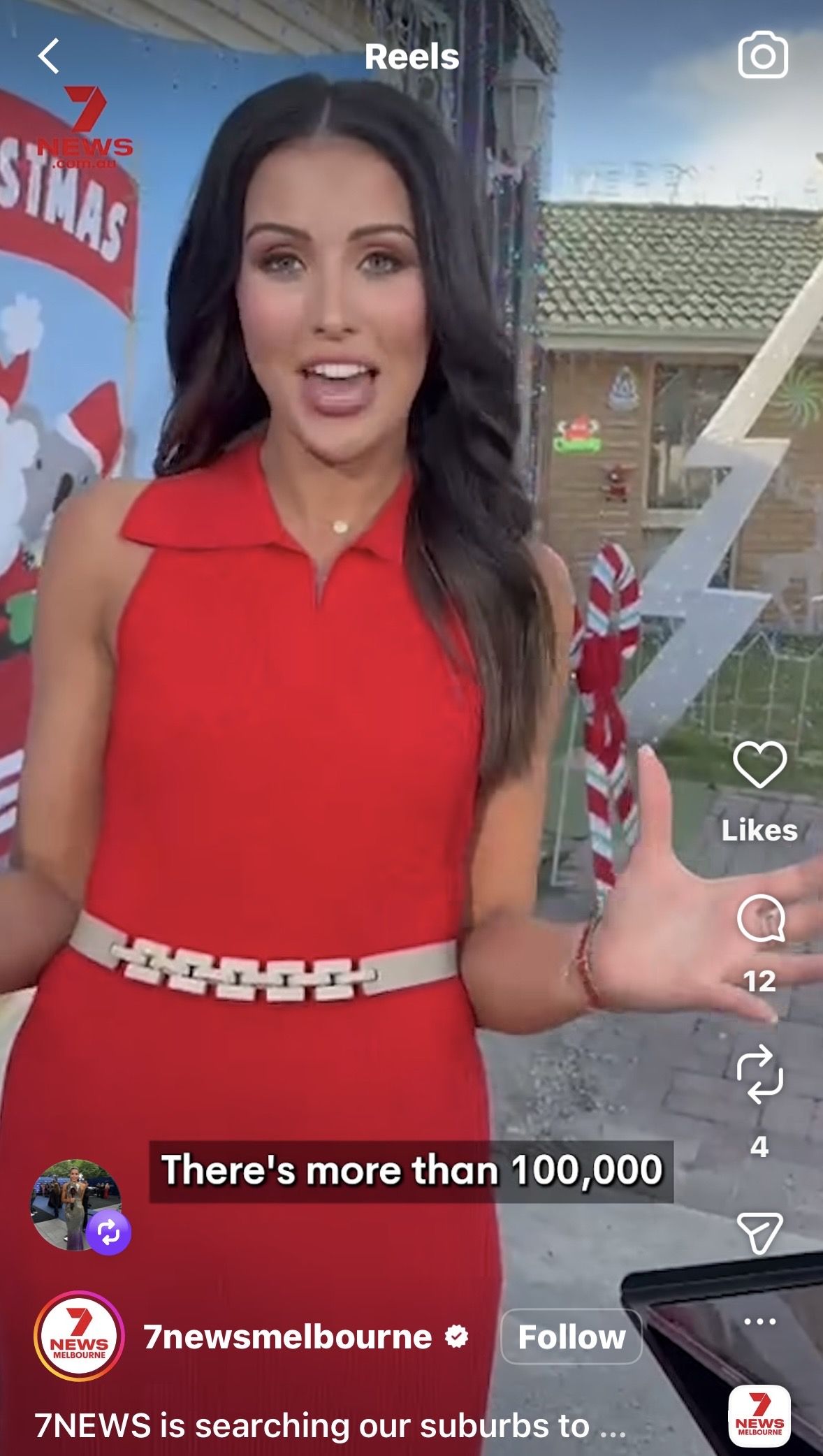This screenshot has width=823, height=1456.
Task: Open the camera to create a reel
Action: pyautogui.click(x=762, y=55)
